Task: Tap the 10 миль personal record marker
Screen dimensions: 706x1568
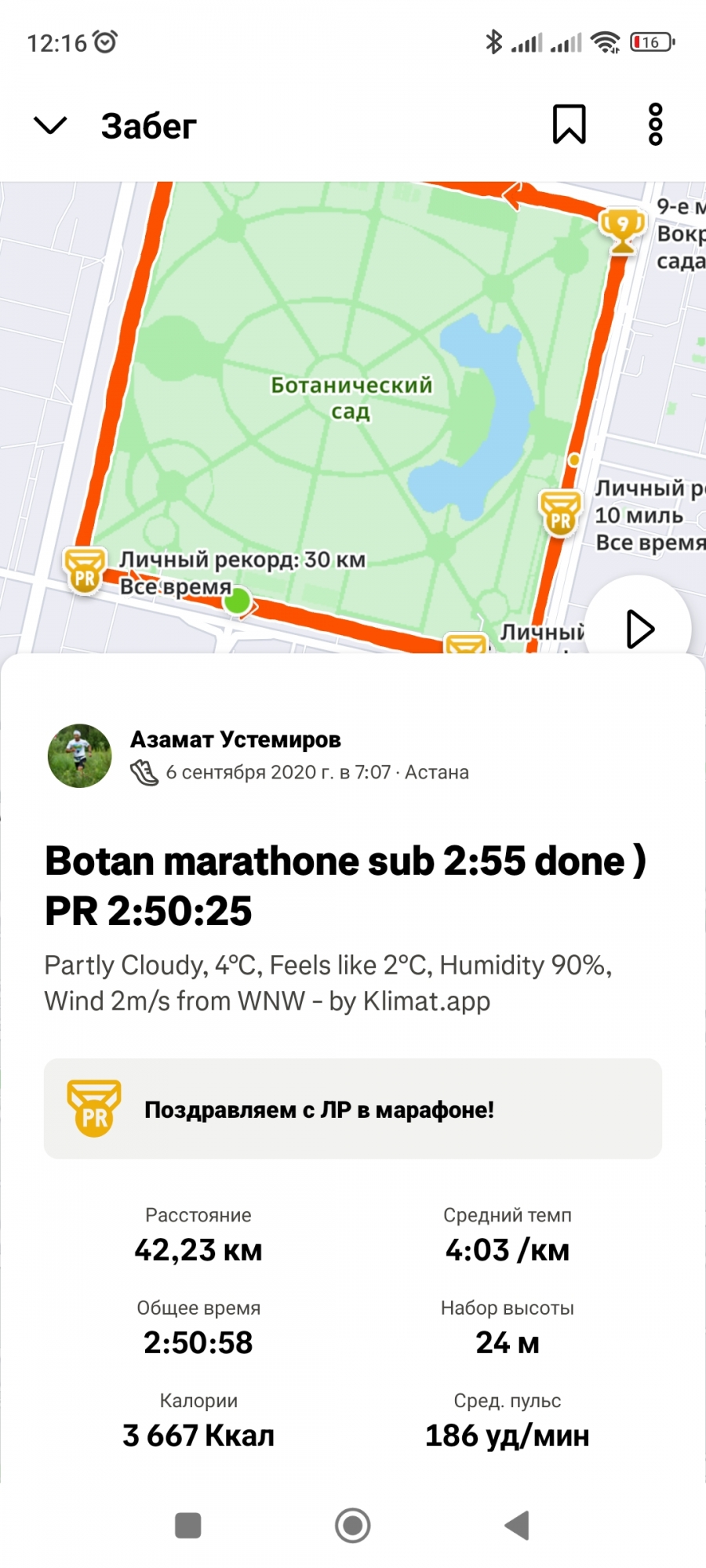Action: pyautogui.click(x=560, y=514)
